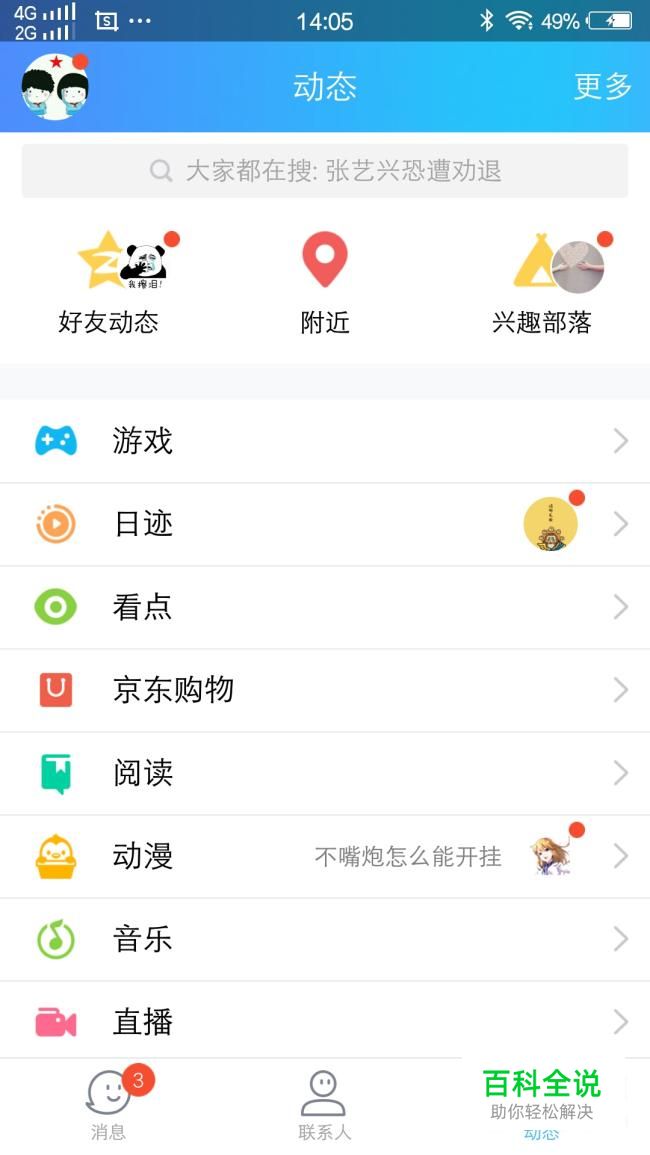The image size is (650, 1155).
Task: Switch to the 联系人 tab
Action: pyautogui.click(x=324, y=1106)
